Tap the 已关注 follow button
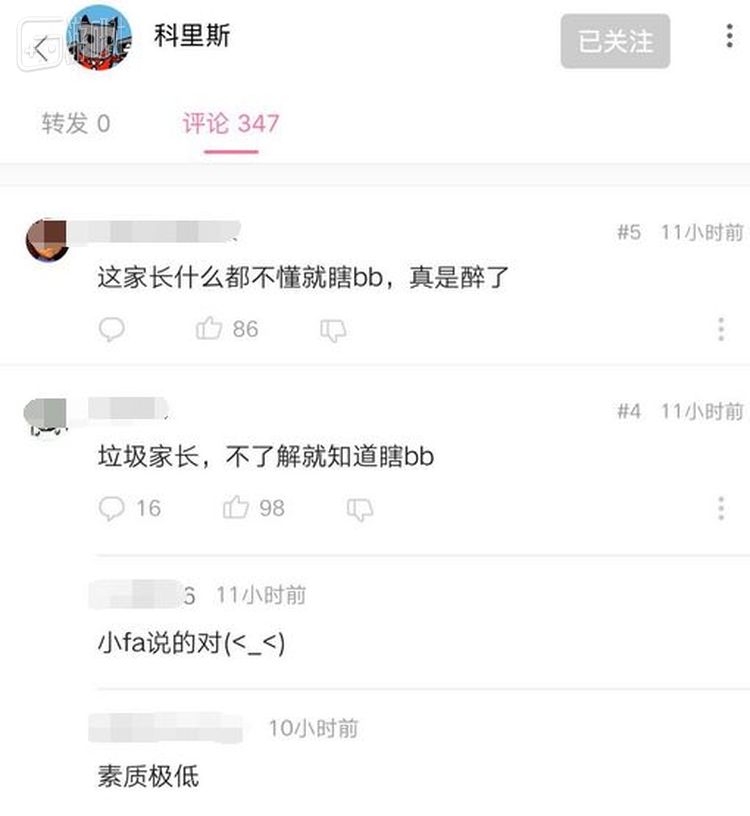 615,41
